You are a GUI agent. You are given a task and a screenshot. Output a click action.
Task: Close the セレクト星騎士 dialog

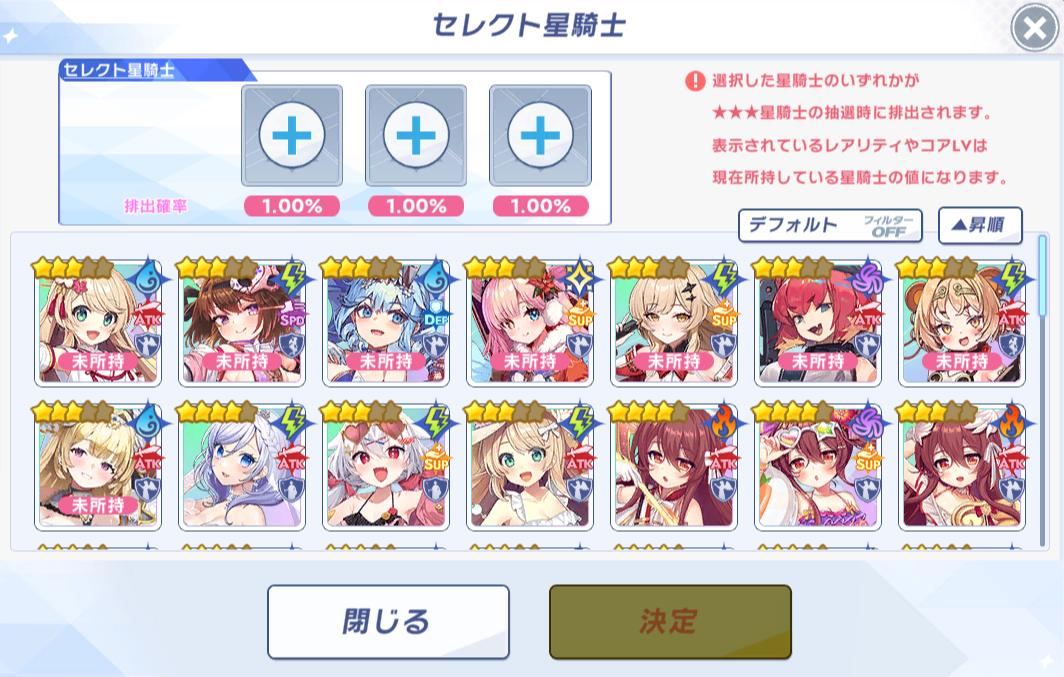1035,30
